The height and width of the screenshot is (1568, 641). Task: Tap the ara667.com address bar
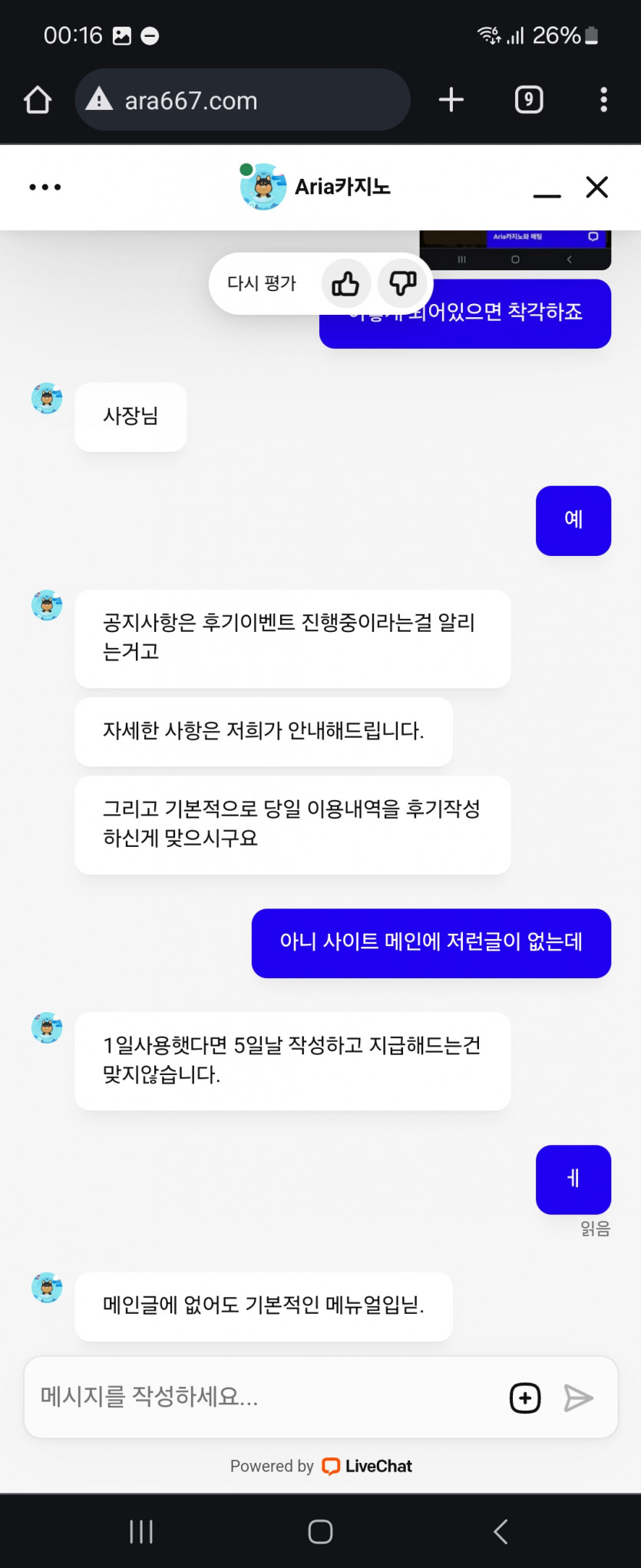[x=242, y=100]
